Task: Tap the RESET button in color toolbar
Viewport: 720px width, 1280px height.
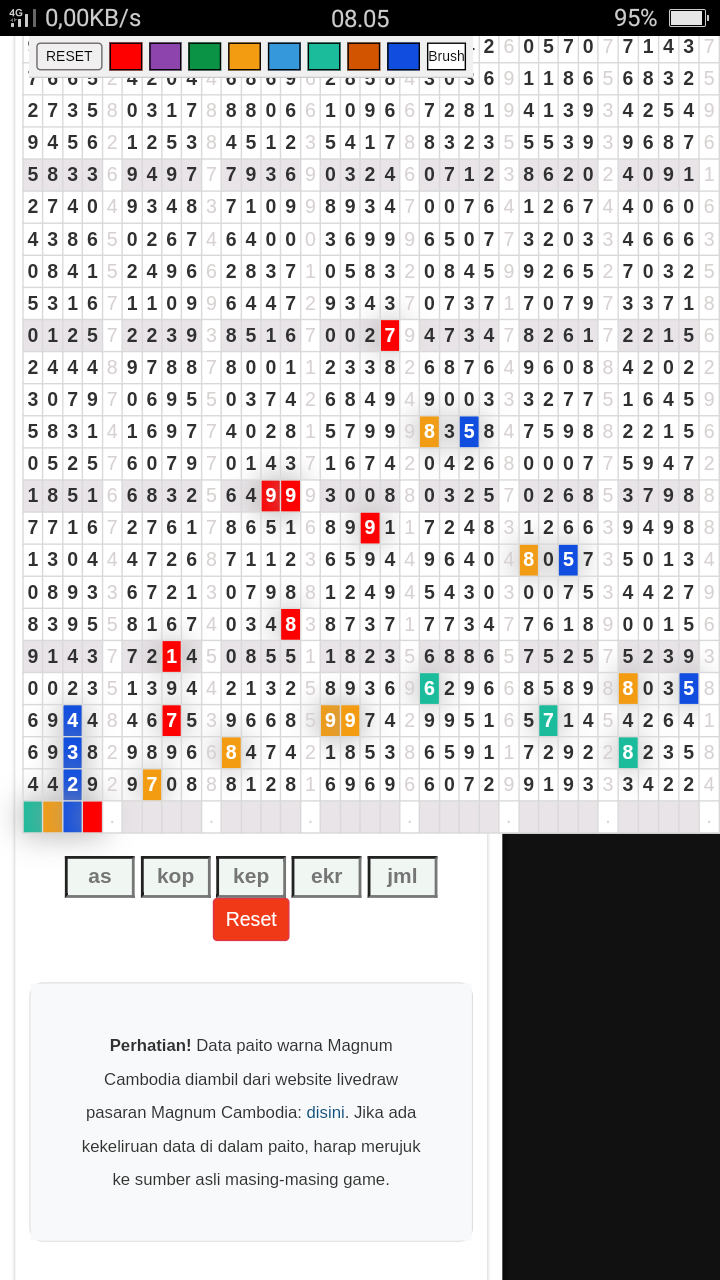Action: pos(69,56)
